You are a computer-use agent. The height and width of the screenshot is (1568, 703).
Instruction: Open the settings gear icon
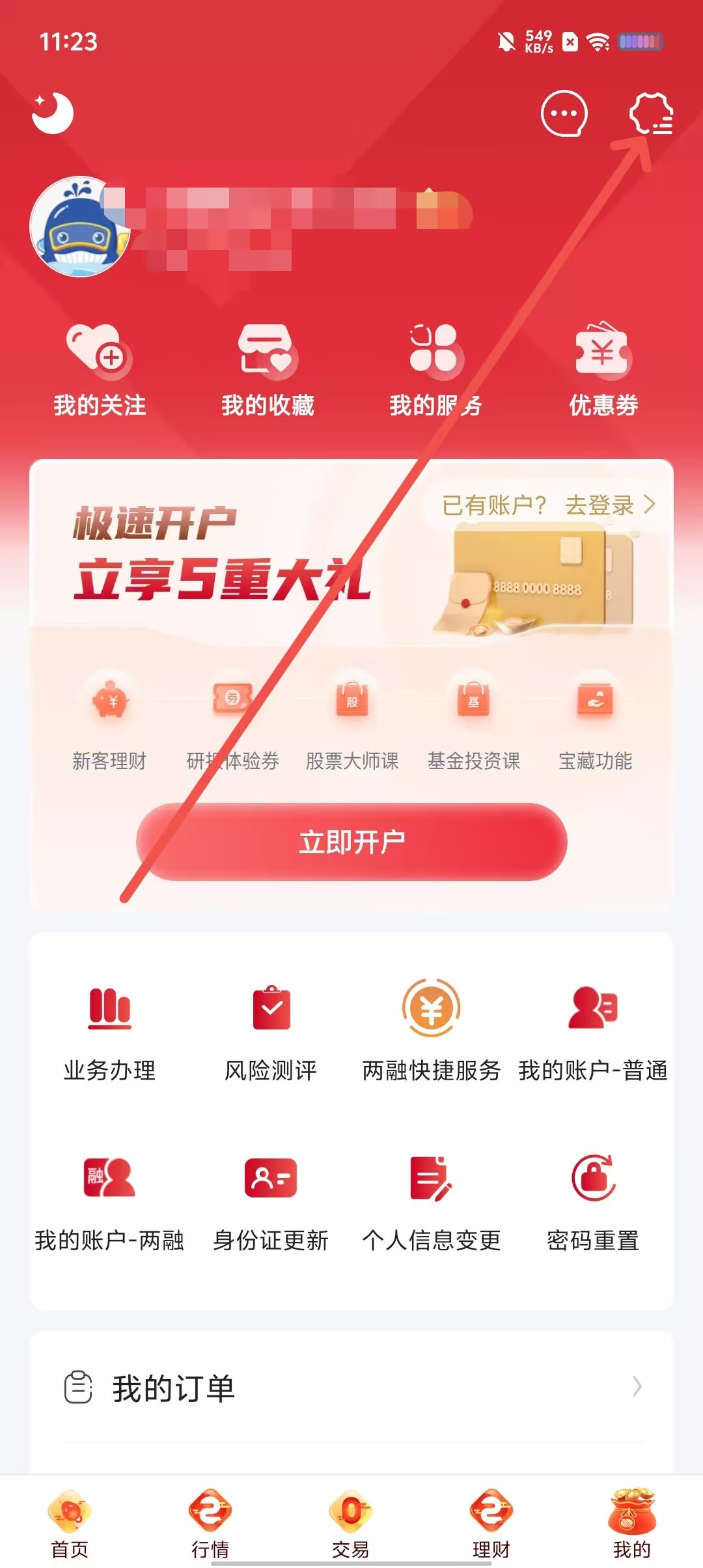click(650, 114)
